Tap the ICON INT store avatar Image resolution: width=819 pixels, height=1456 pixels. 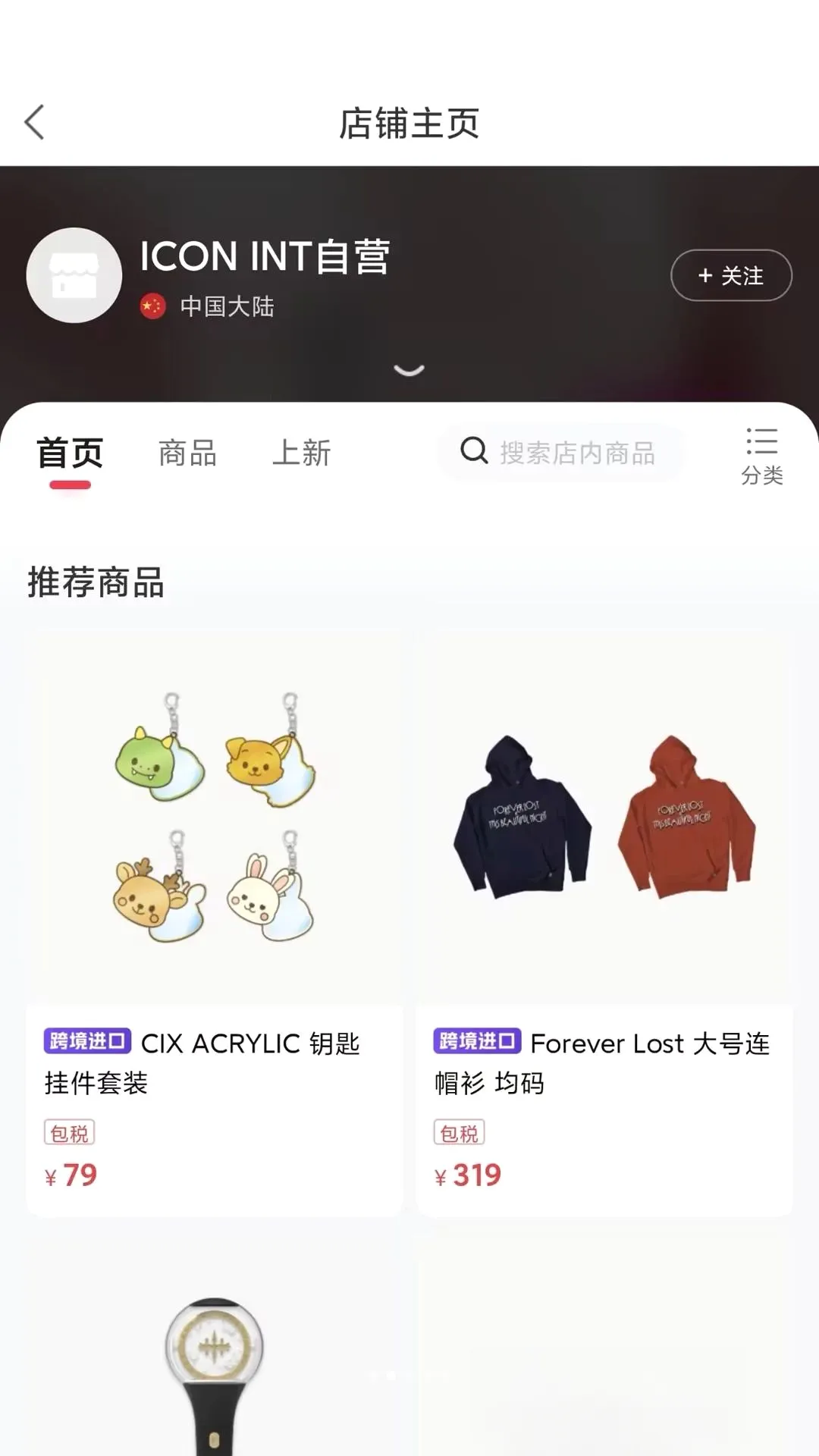pos(74,275)
